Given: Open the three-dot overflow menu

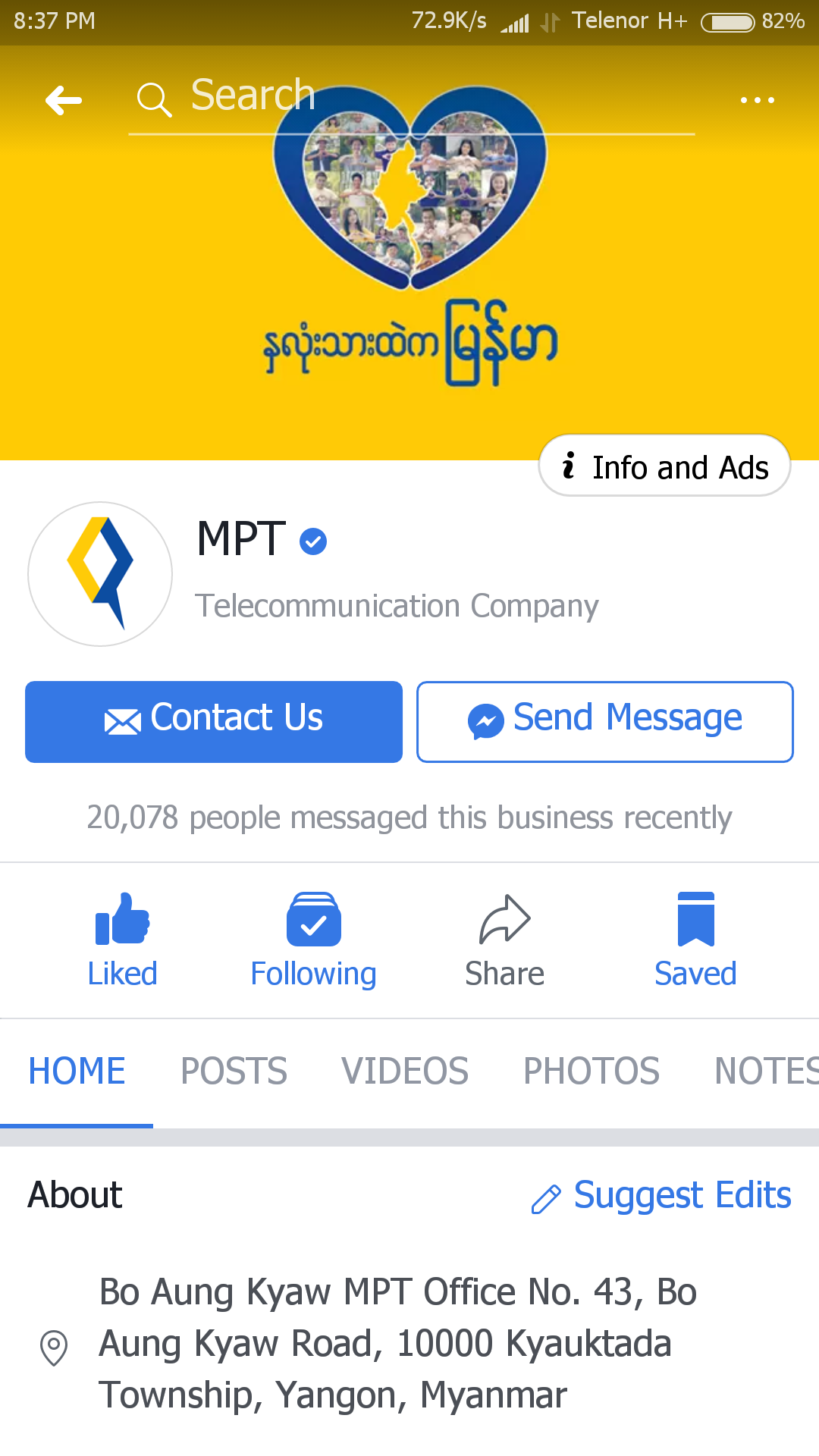Looking at the screenshot, I should coord(757,100).
